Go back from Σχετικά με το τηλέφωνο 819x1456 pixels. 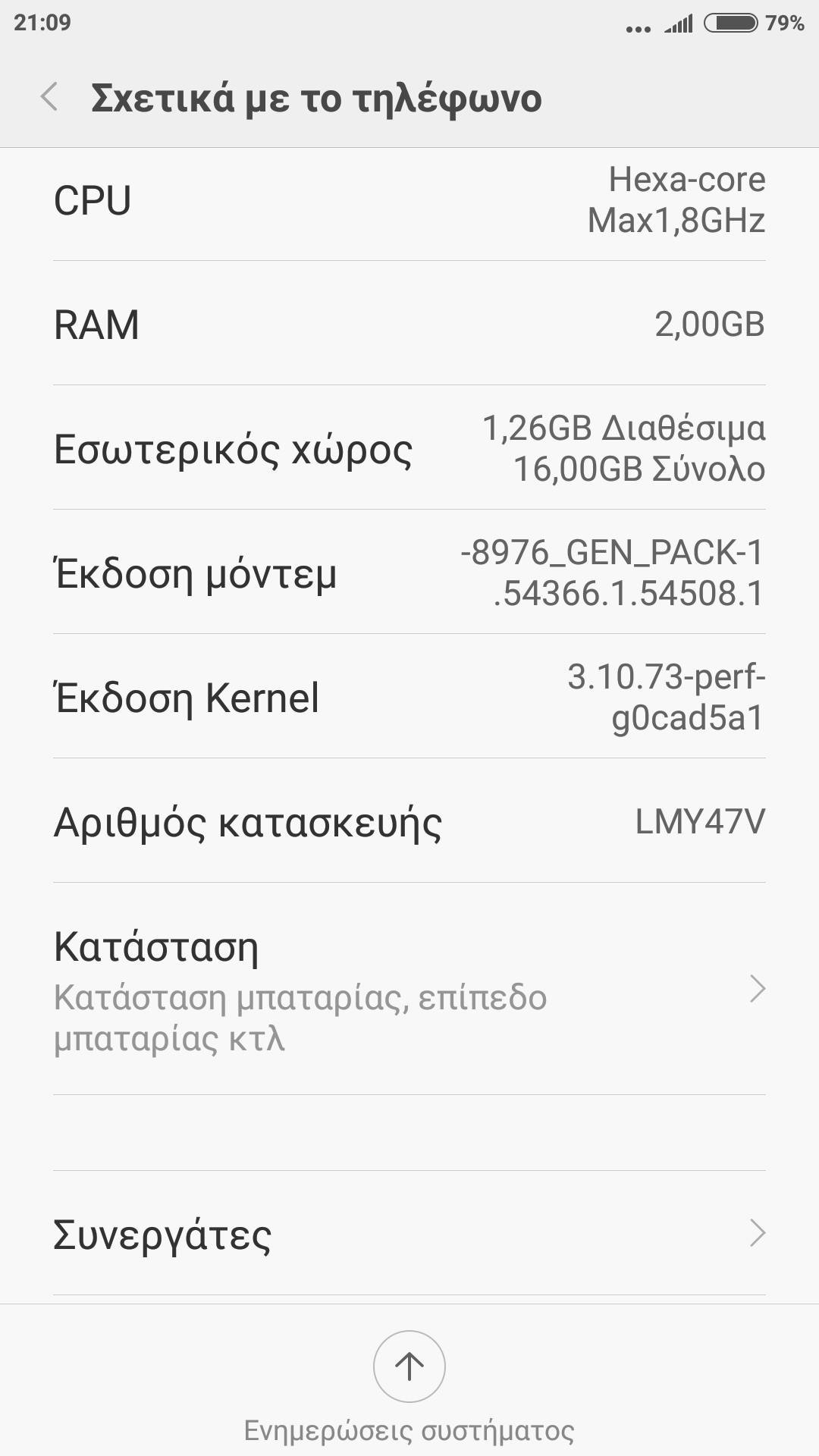50,98
